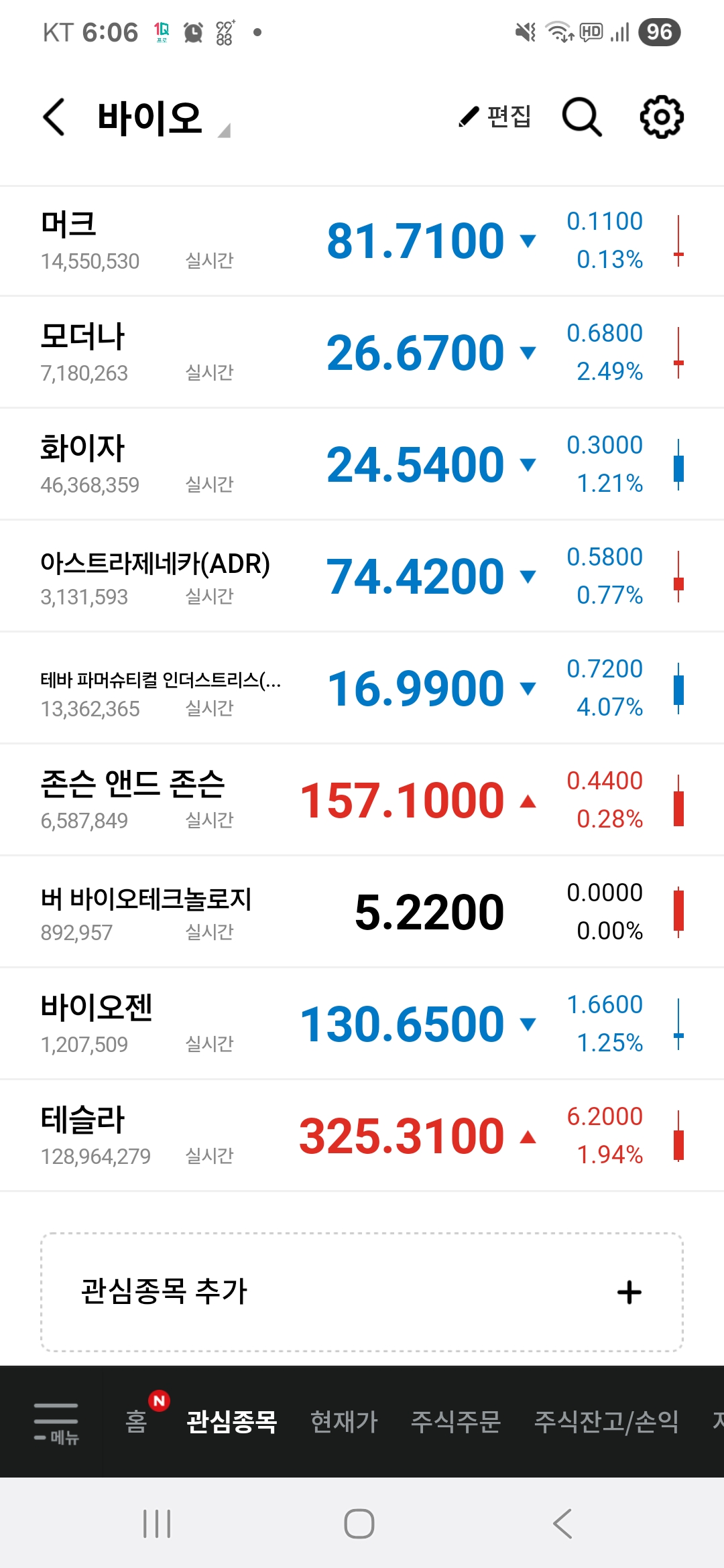Image resolution: width=724 pixels, height=1568 pixels.
Task: Switch to the 홈 tab
Action: point(136,1421)
